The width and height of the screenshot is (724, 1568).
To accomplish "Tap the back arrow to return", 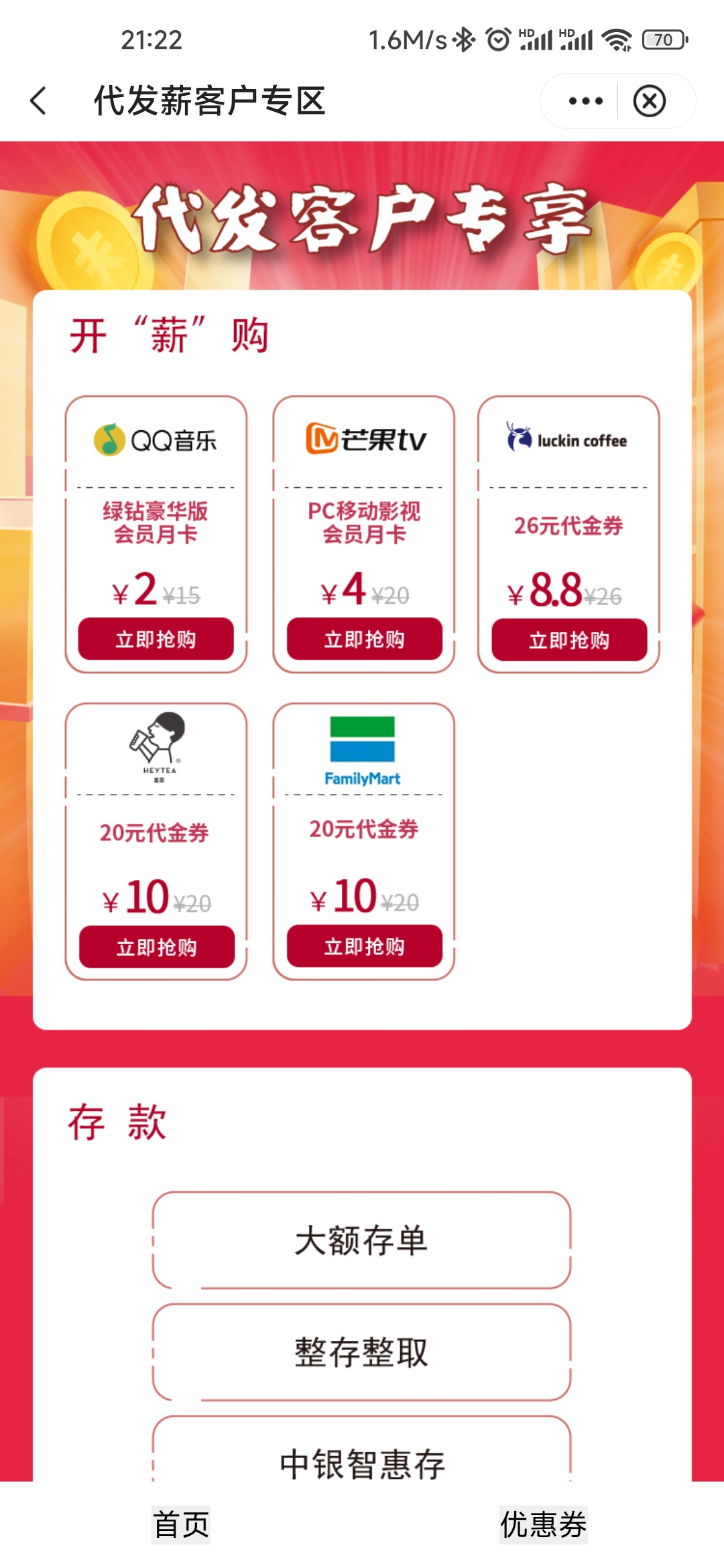I will (40, 99).
